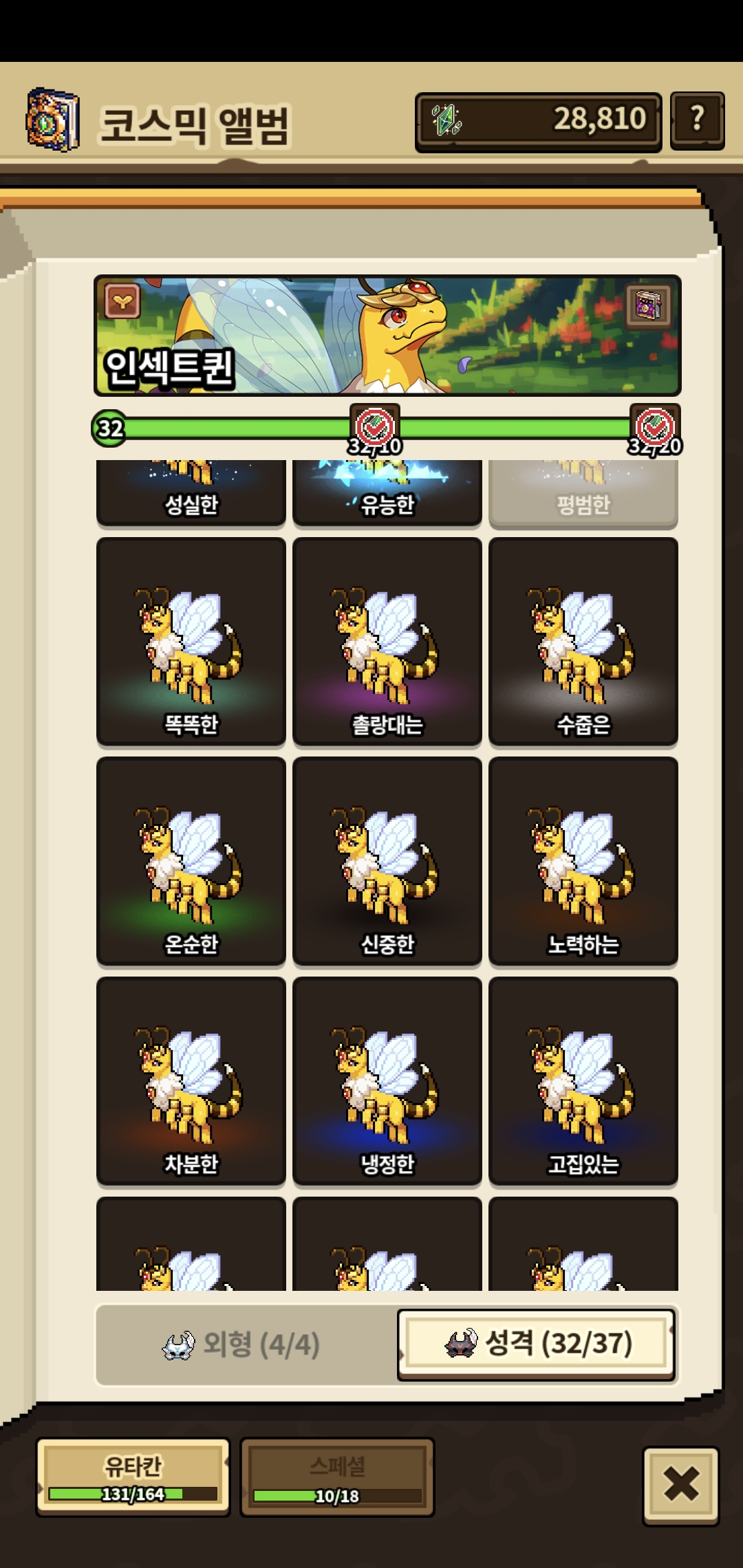This screenshot has width=743, height=1568.
Task: Claim the 32/20 reward marker
Action: point(655,428)
